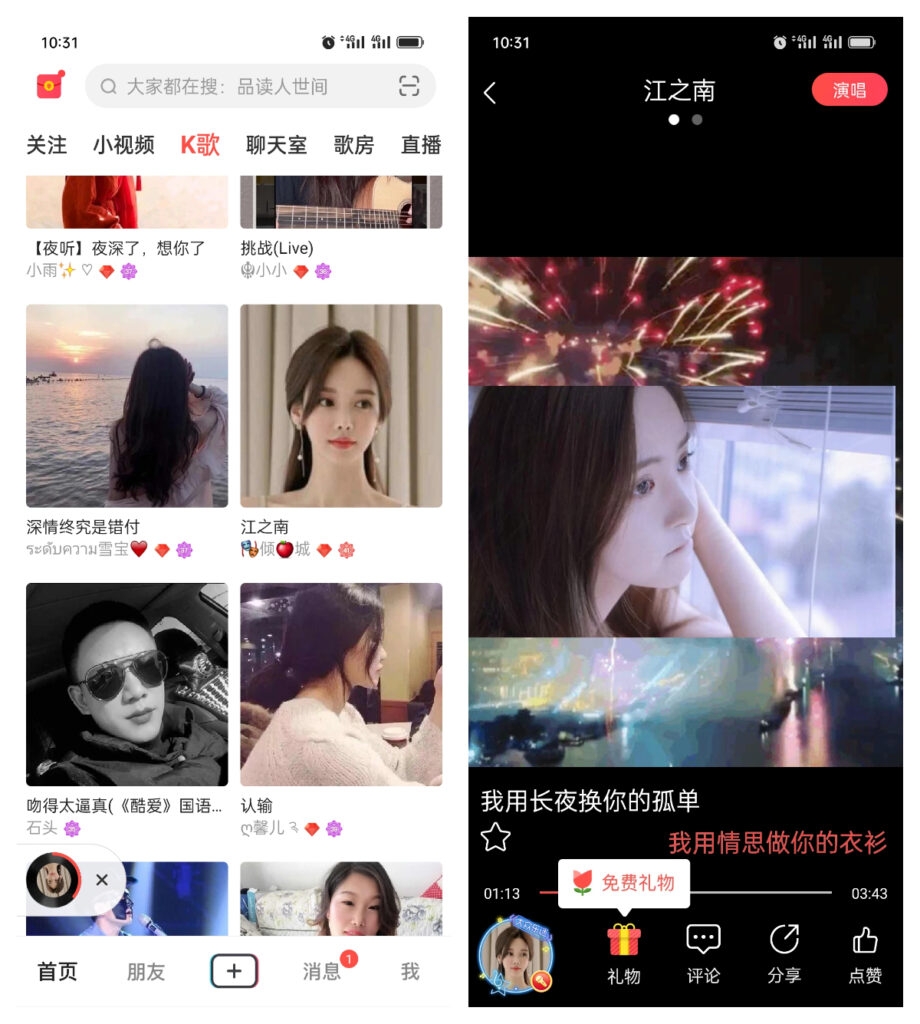920x1024 pixels.
Task: Switch to the 小视频 tab
Action: point(124,145)
